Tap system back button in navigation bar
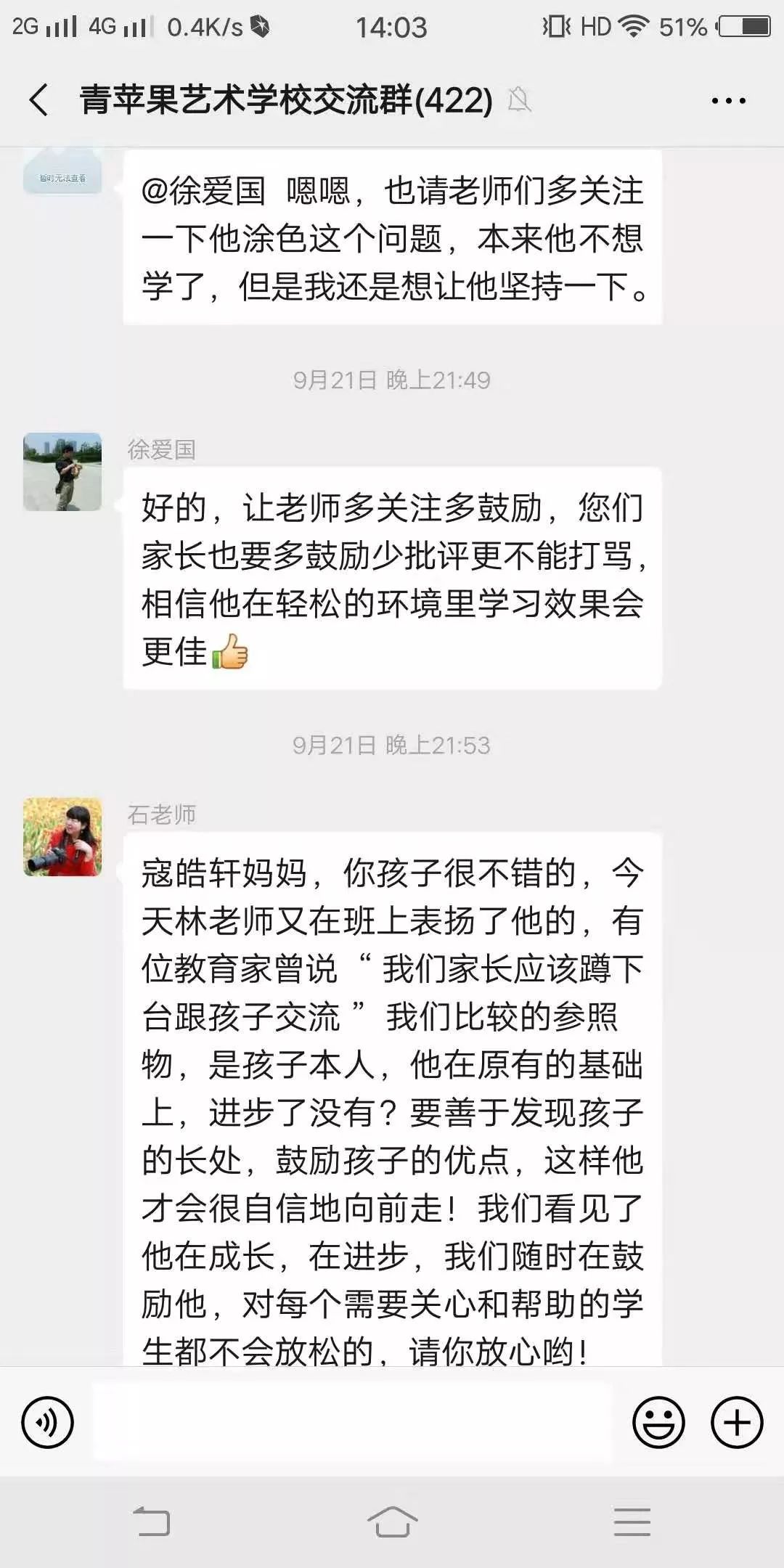Image resolution: width=784 pixels, height=1568 pixels. [152, 1522]
